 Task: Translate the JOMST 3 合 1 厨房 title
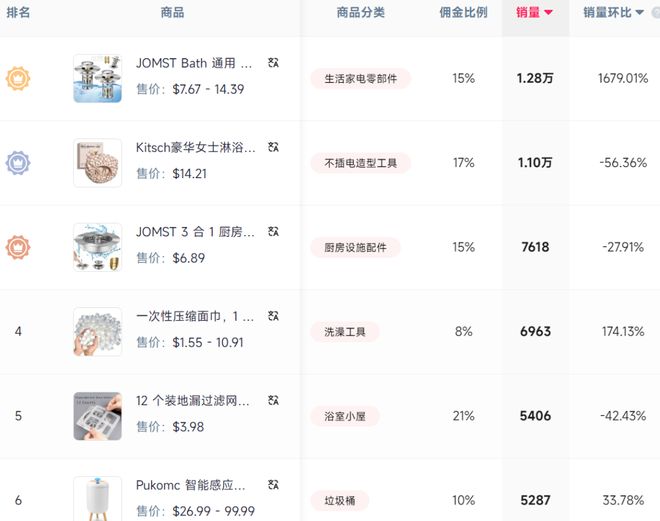pyautogui.click(x=274, y=232)
